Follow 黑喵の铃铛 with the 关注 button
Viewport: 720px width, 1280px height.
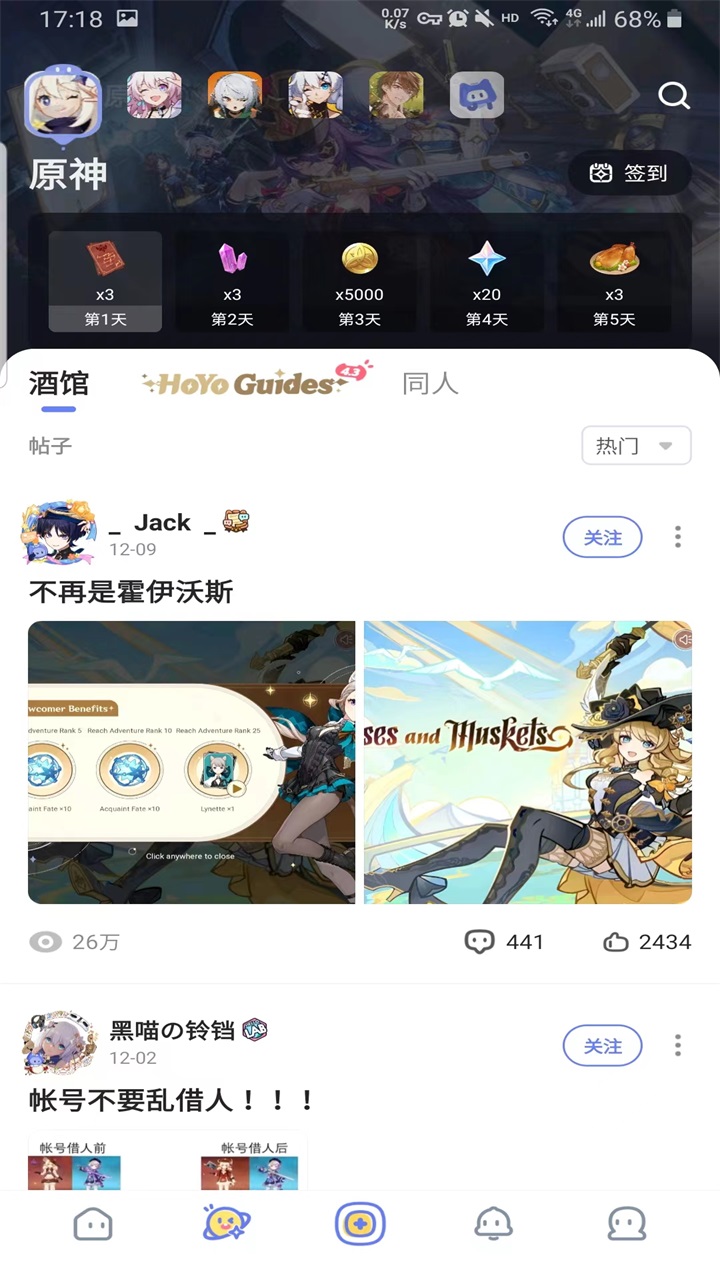click(x=602, y=1046)
